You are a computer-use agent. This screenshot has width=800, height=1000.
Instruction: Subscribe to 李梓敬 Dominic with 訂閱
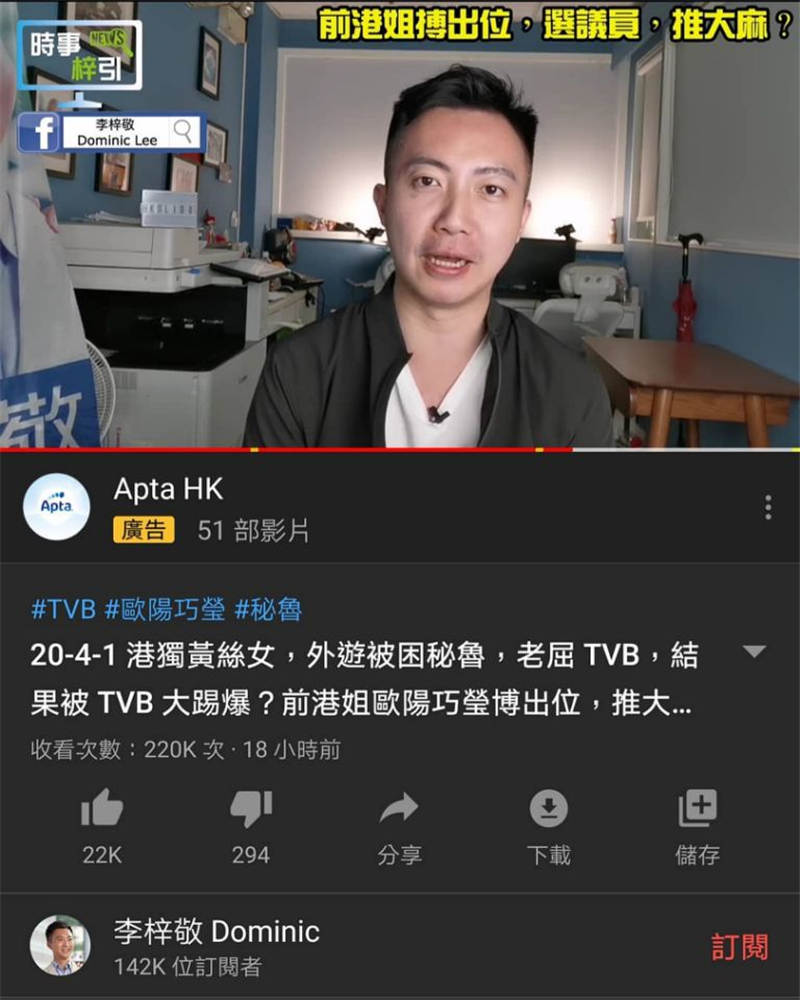(x=740, y=947)
